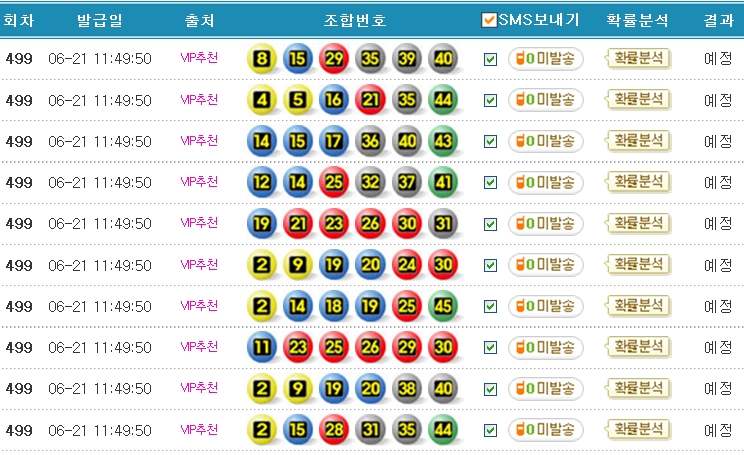The width and height of the screenshot is (744, 455).
Task: Tap 미발송 button for row 2-9-19-20-38-40
Action: [x=545, y=389]
